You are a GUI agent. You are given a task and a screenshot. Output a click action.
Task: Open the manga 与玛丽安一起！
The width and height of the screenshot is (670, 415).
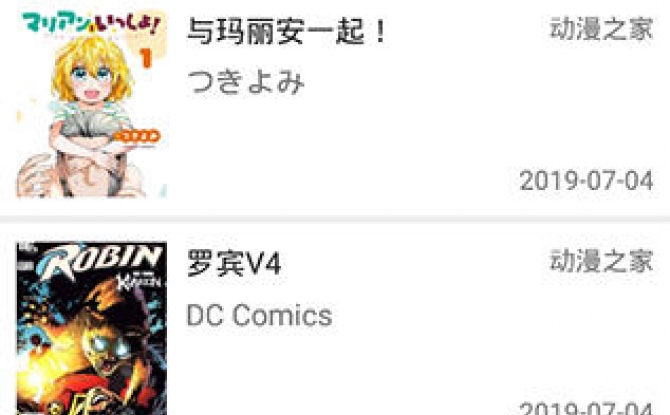pos(288,33)
